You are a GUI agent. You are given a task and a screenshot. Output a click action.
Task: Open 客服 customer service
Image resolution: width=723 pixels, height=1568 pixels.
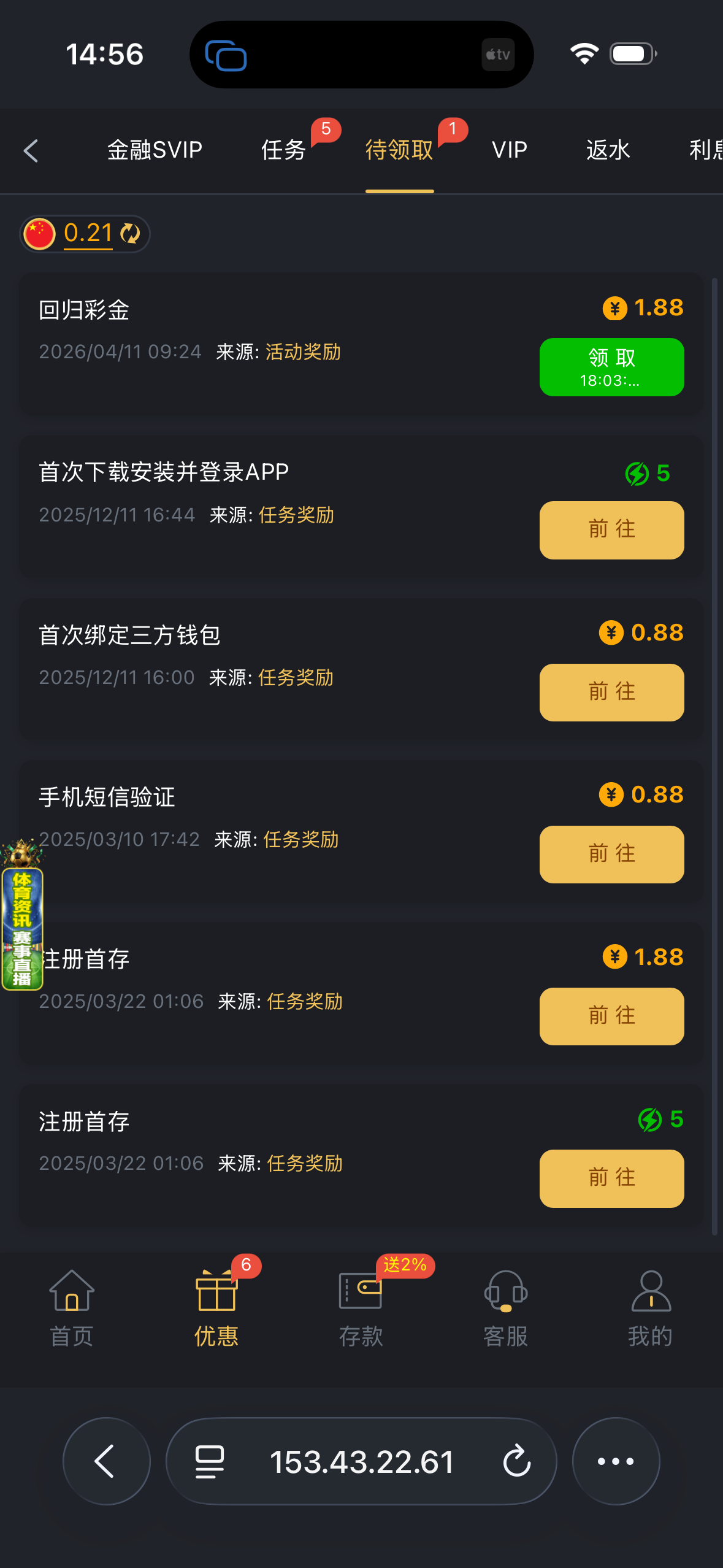click(505, 1308)
